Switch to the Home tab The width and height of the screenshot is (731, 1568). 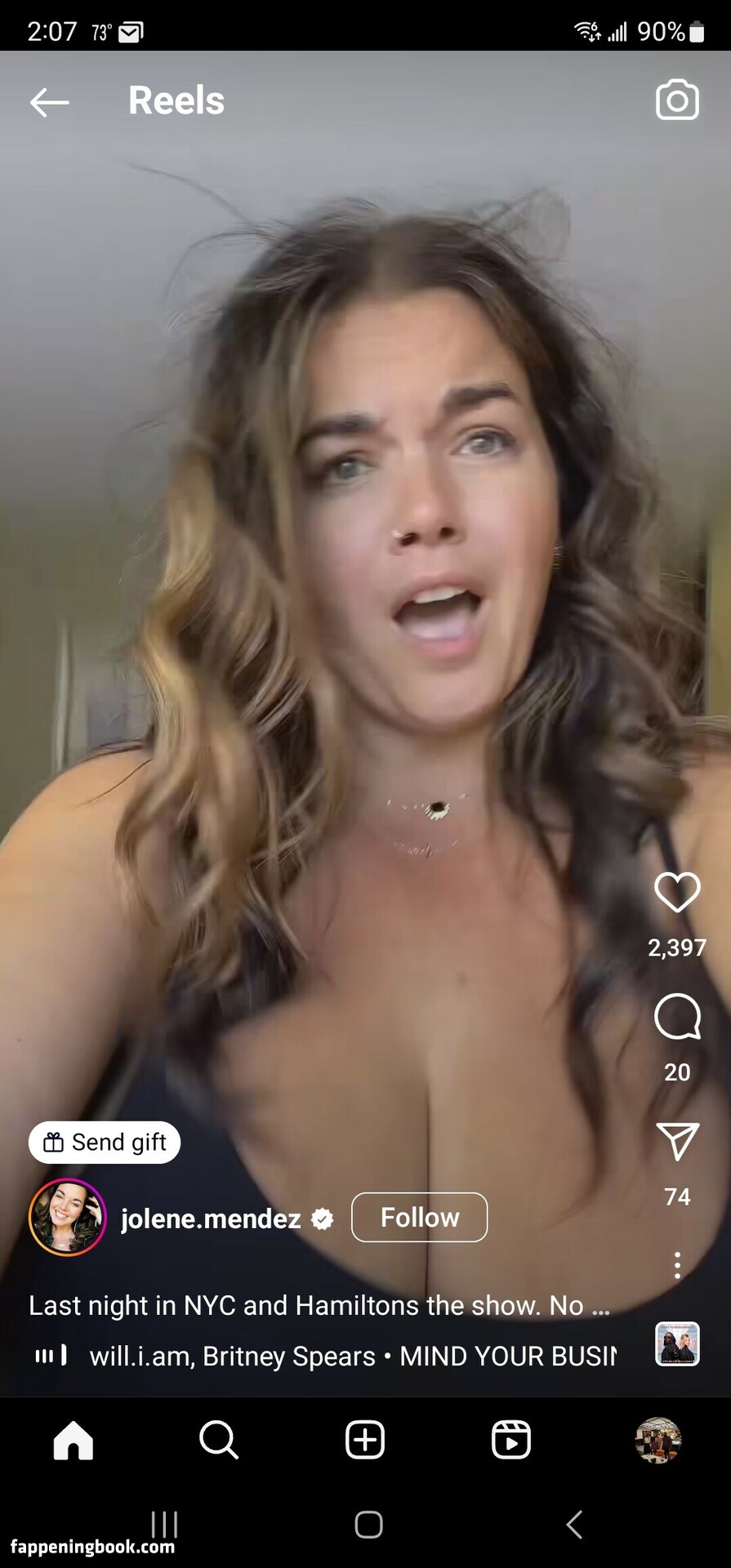pos(74,1440)
